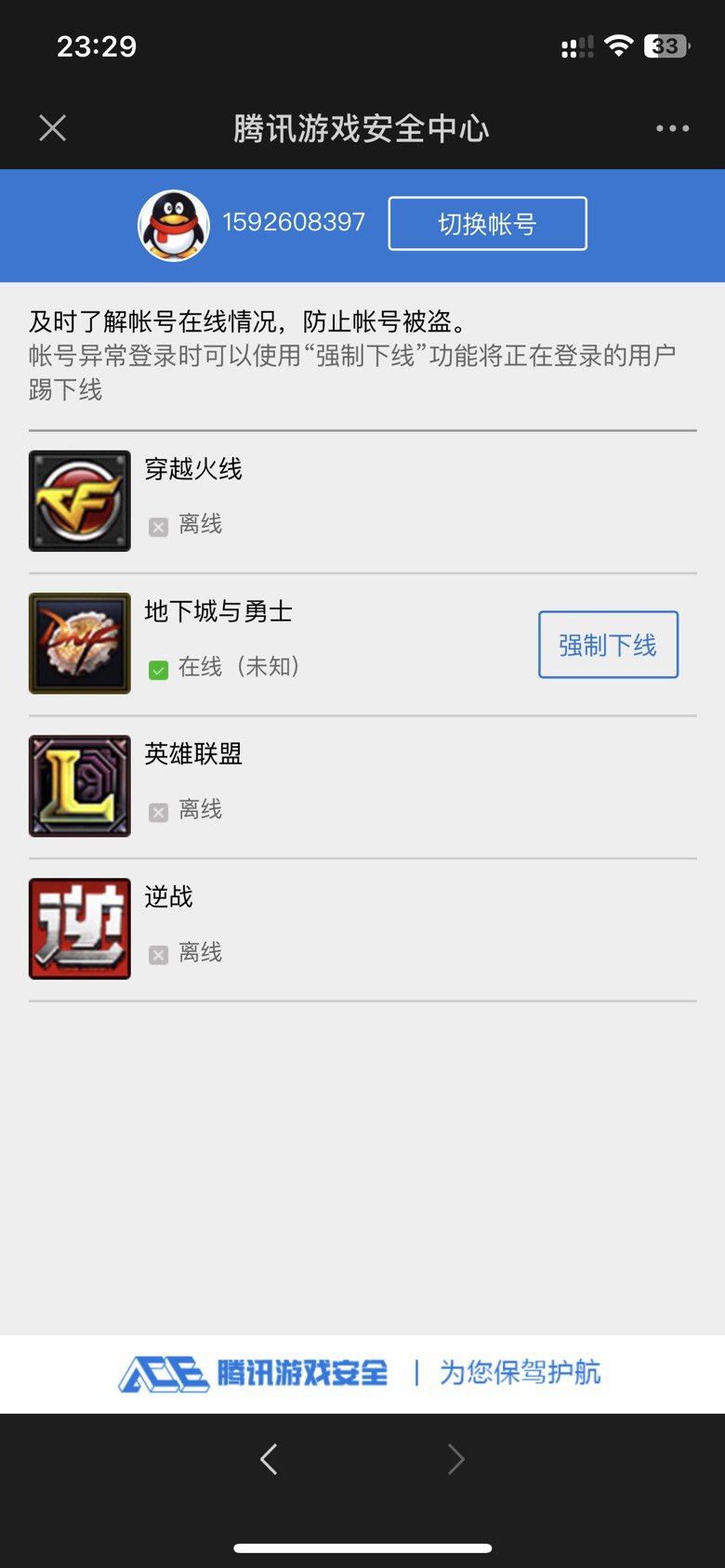Viewport: 725px width, 1568px height.
Task: Open the three-dot overflow menu
Action: coord(672,128)
